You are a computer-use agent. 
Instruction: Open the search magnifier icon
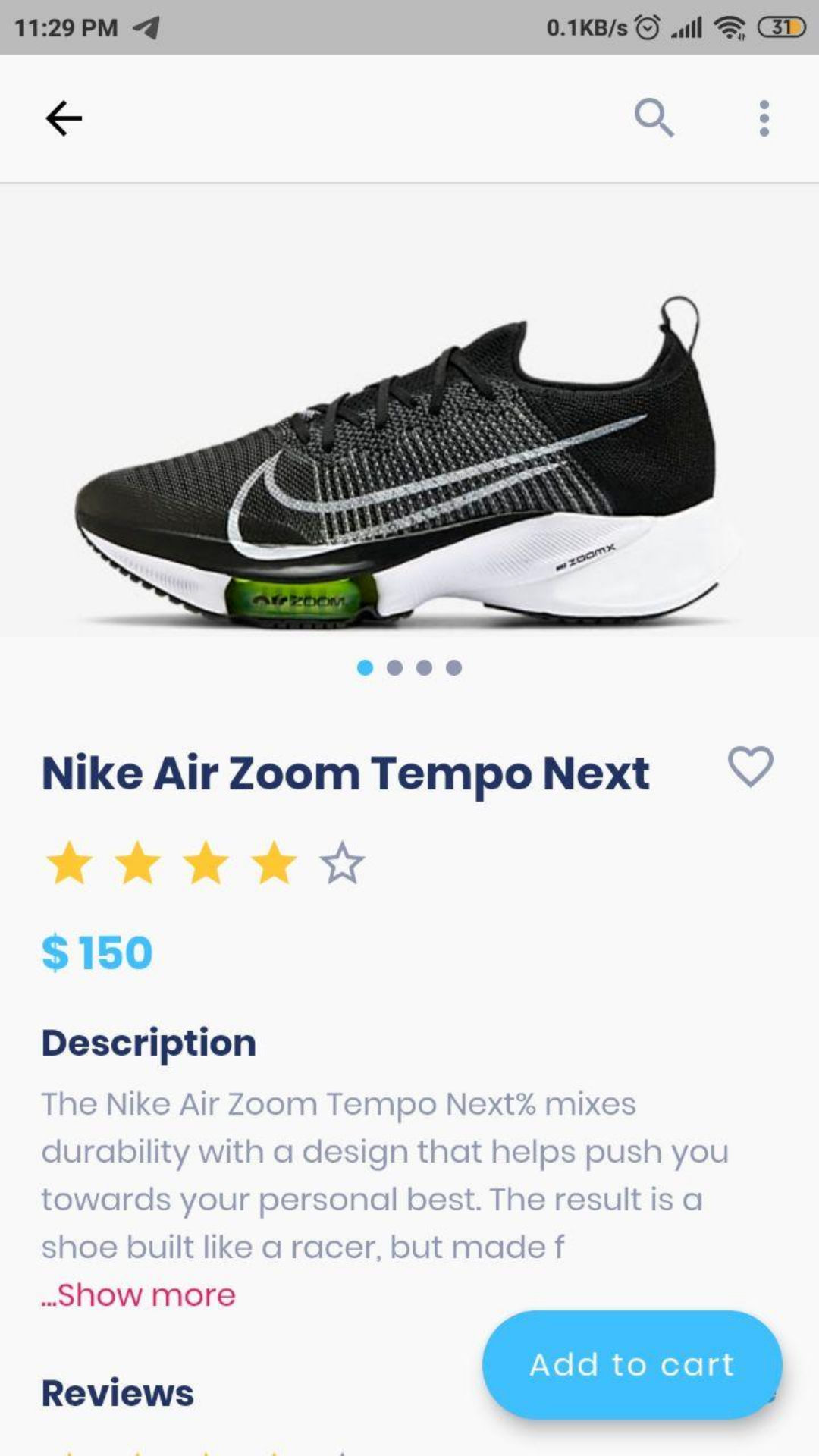[x=654, y=118]
